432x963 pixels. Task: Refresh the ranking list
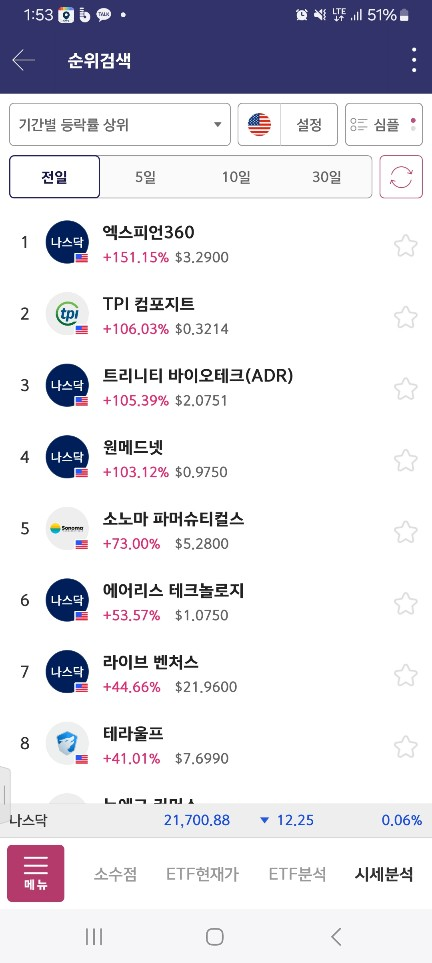pyautogui.click(x=401, y=177)
